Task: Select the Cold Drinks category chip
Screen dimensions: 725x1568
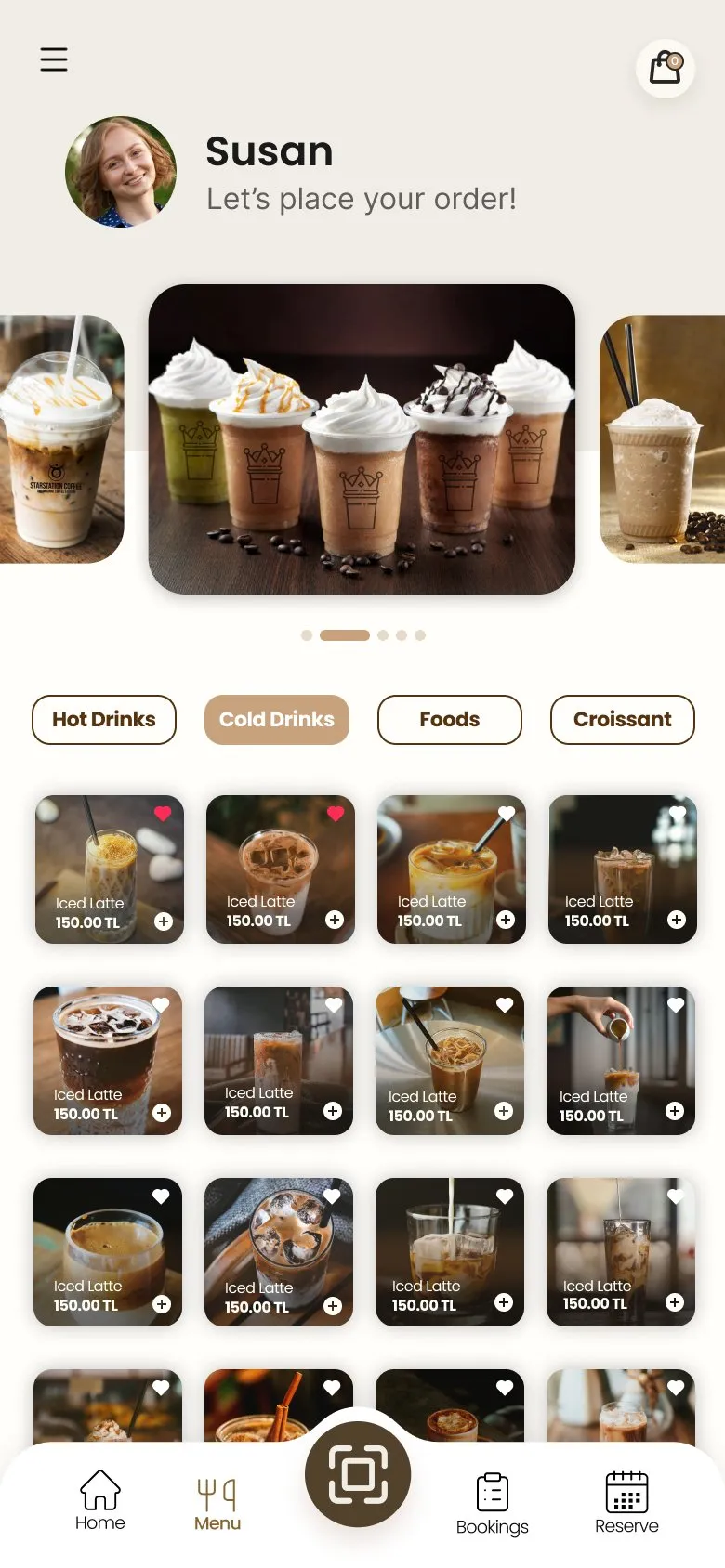Action: tap(277, 720)
